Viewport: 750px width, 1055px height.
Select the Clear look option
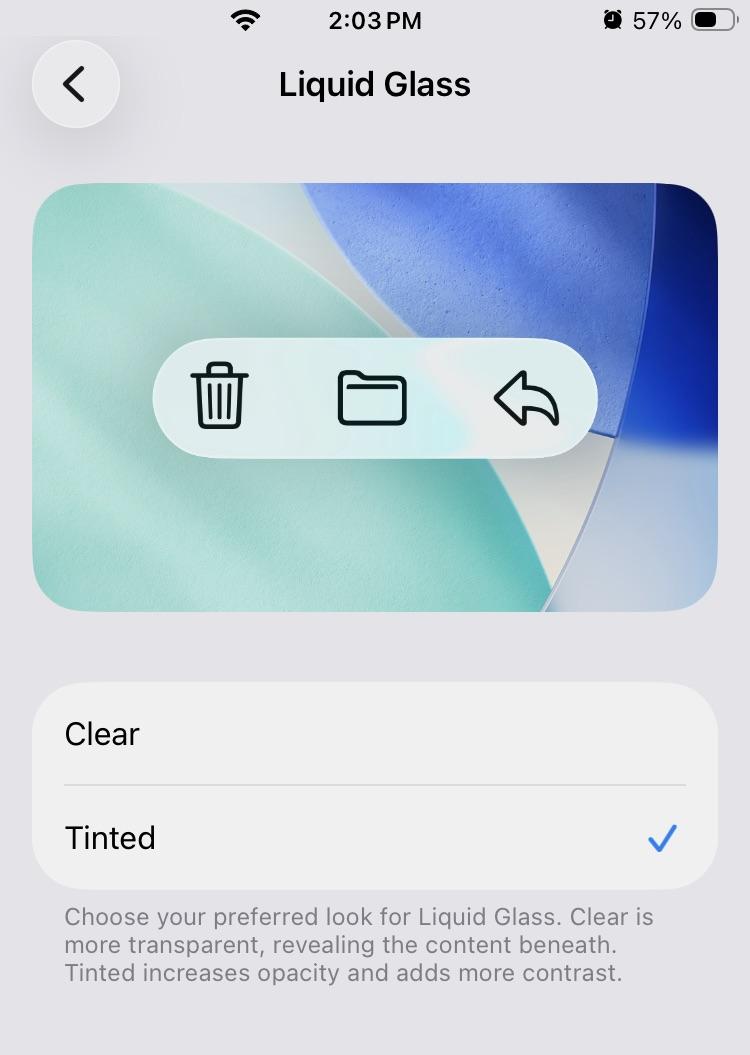click(374, 734)
